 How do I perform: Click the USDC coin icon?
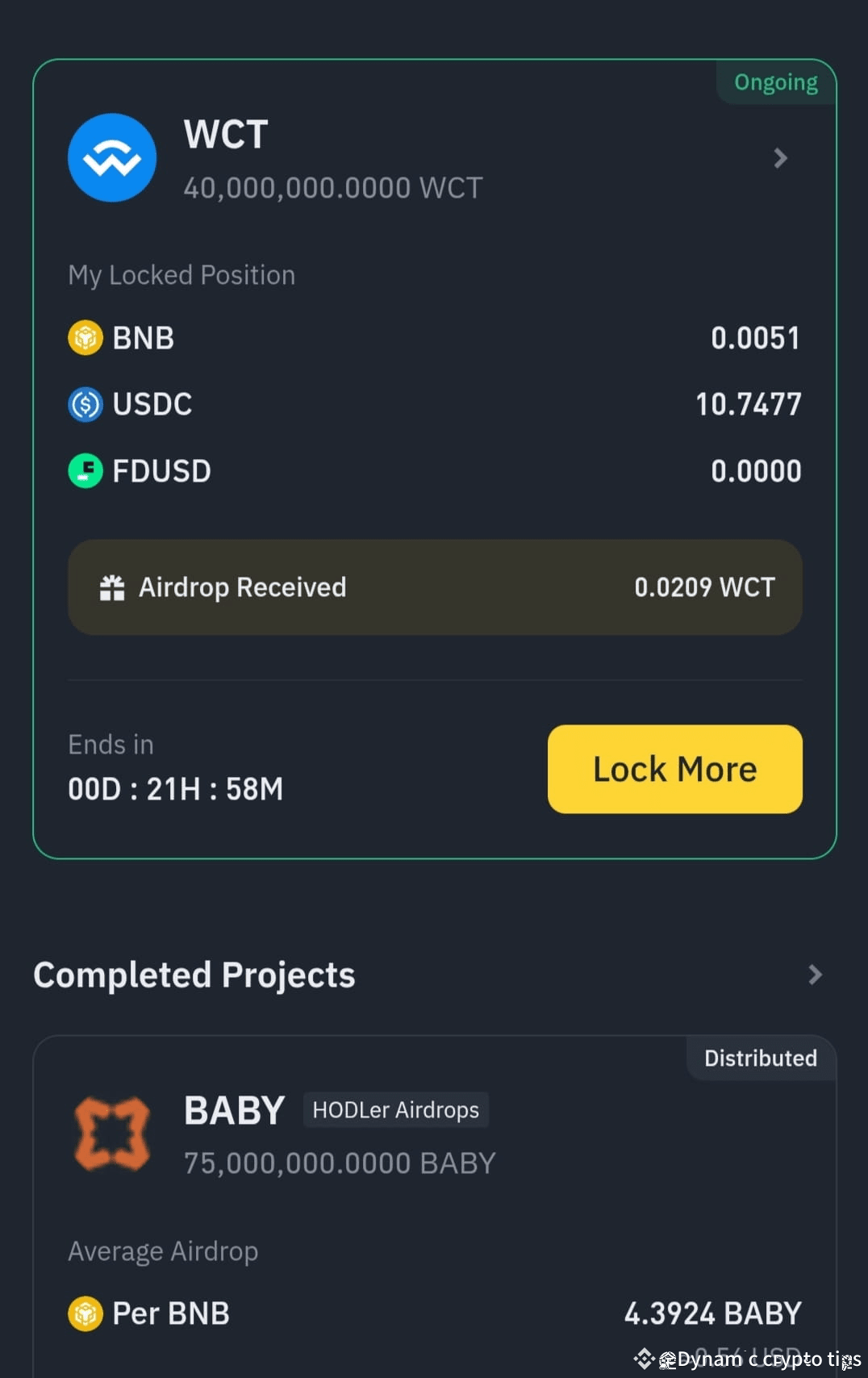pos(86,404)
